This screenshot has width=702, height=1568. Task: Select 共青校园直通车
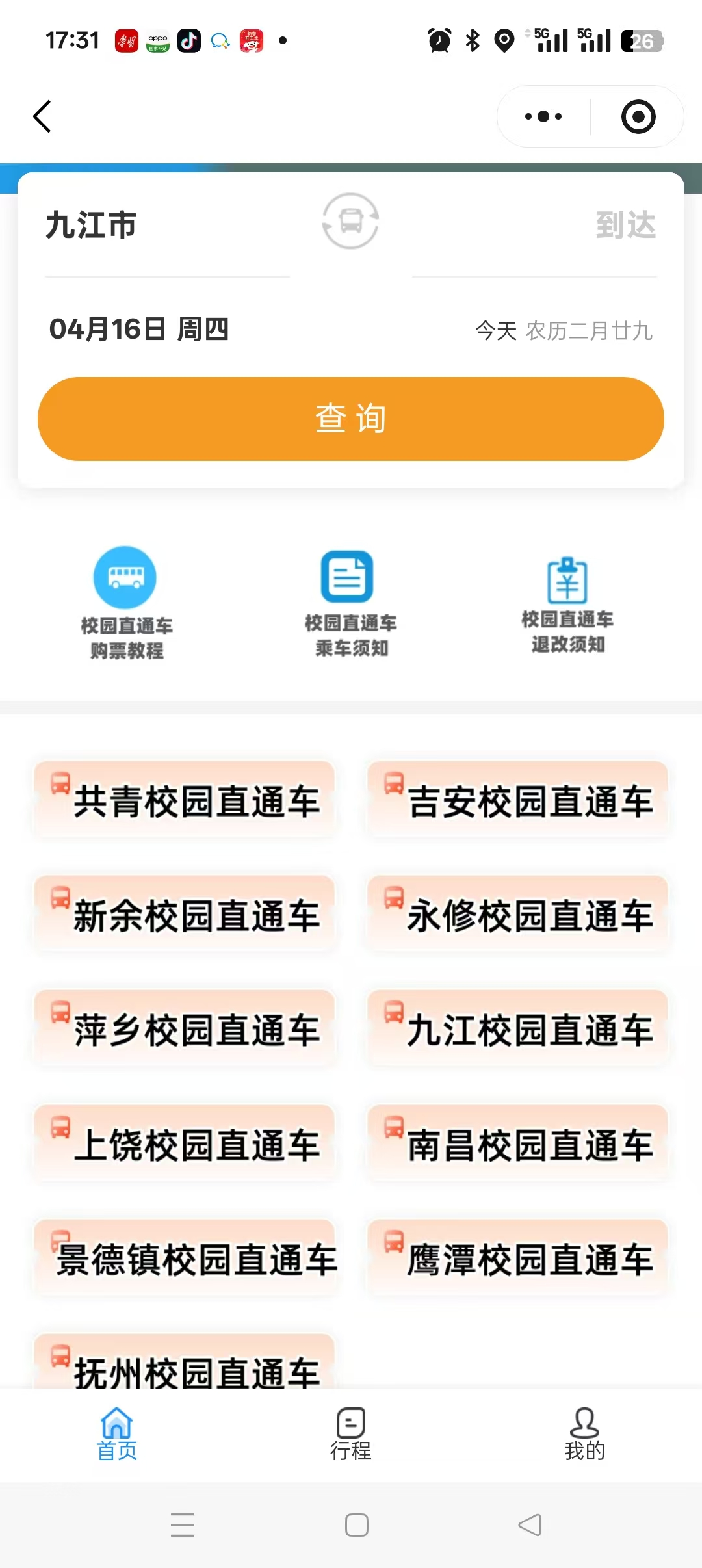185,800
